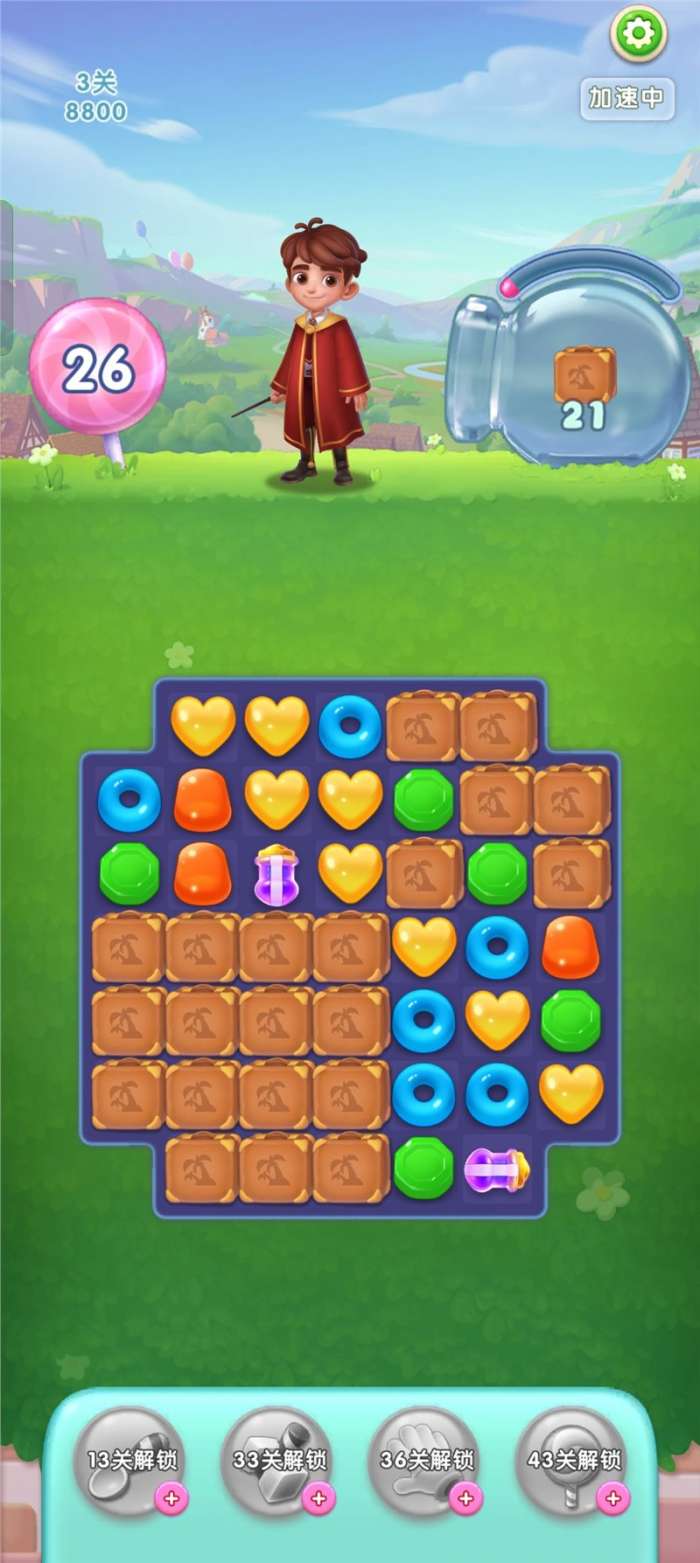700x1563 pixels.
Task: Tap the purple jar candy beside orange jelly
Action: (x=276, y=874)
